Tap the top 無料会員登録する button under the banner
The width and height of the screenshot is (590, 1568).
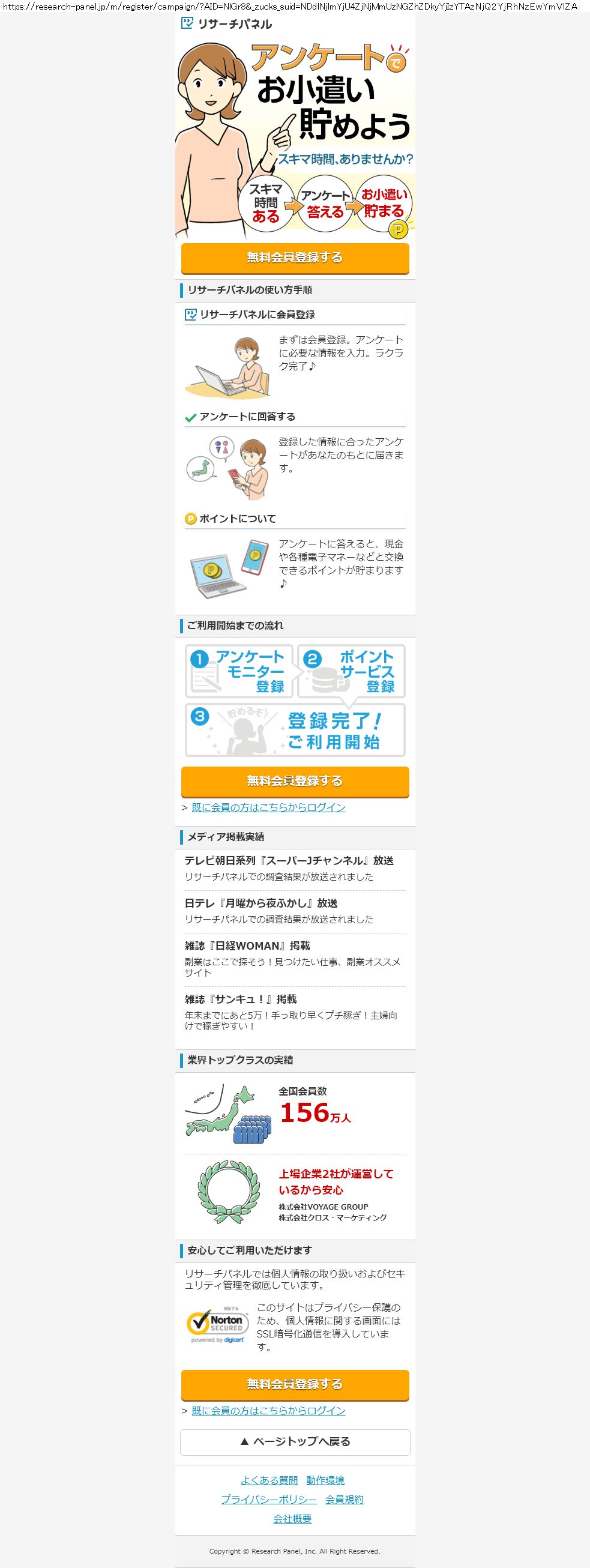[295, 258]
